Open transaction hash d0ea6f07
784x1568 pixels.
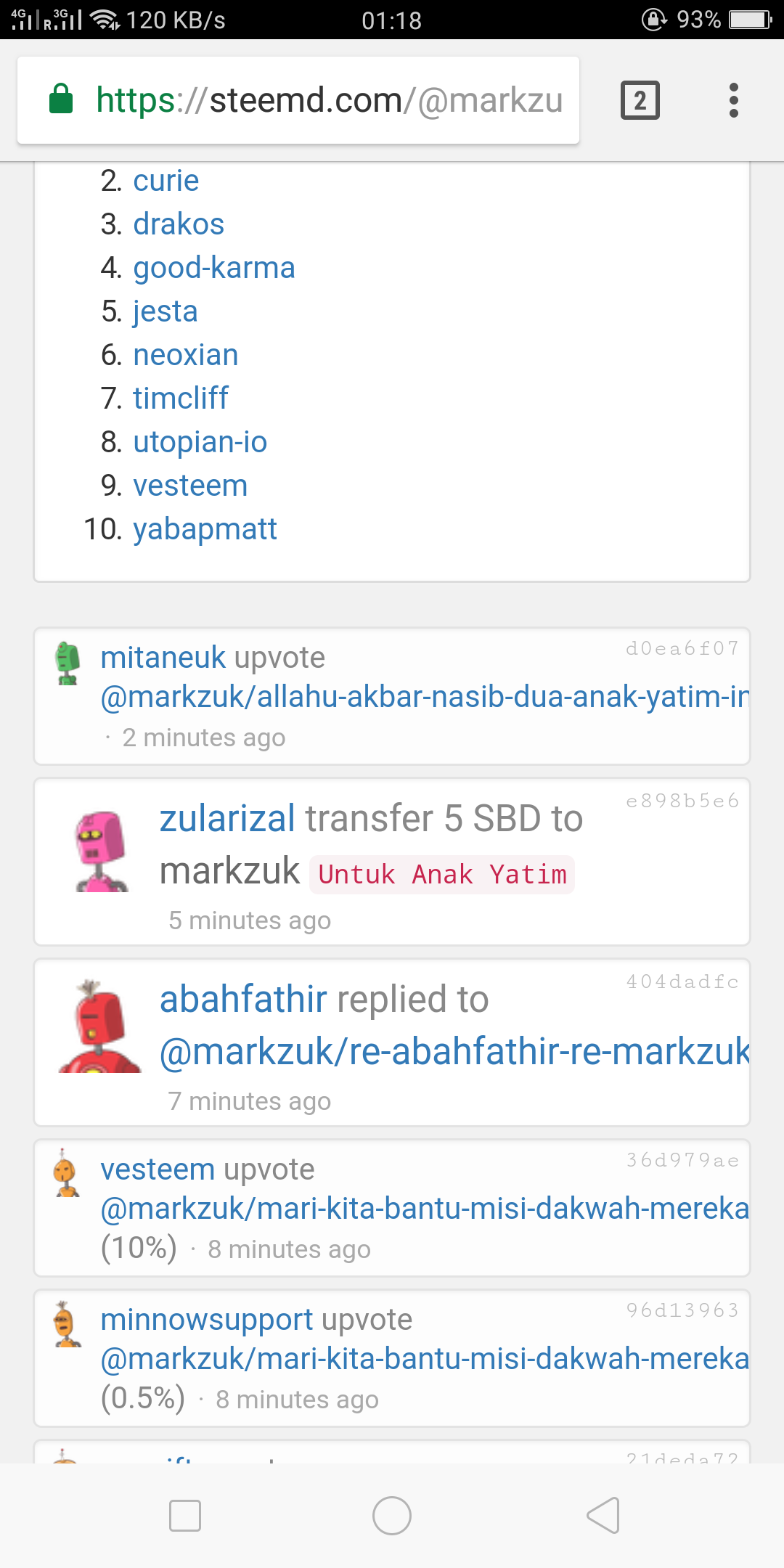682,648
